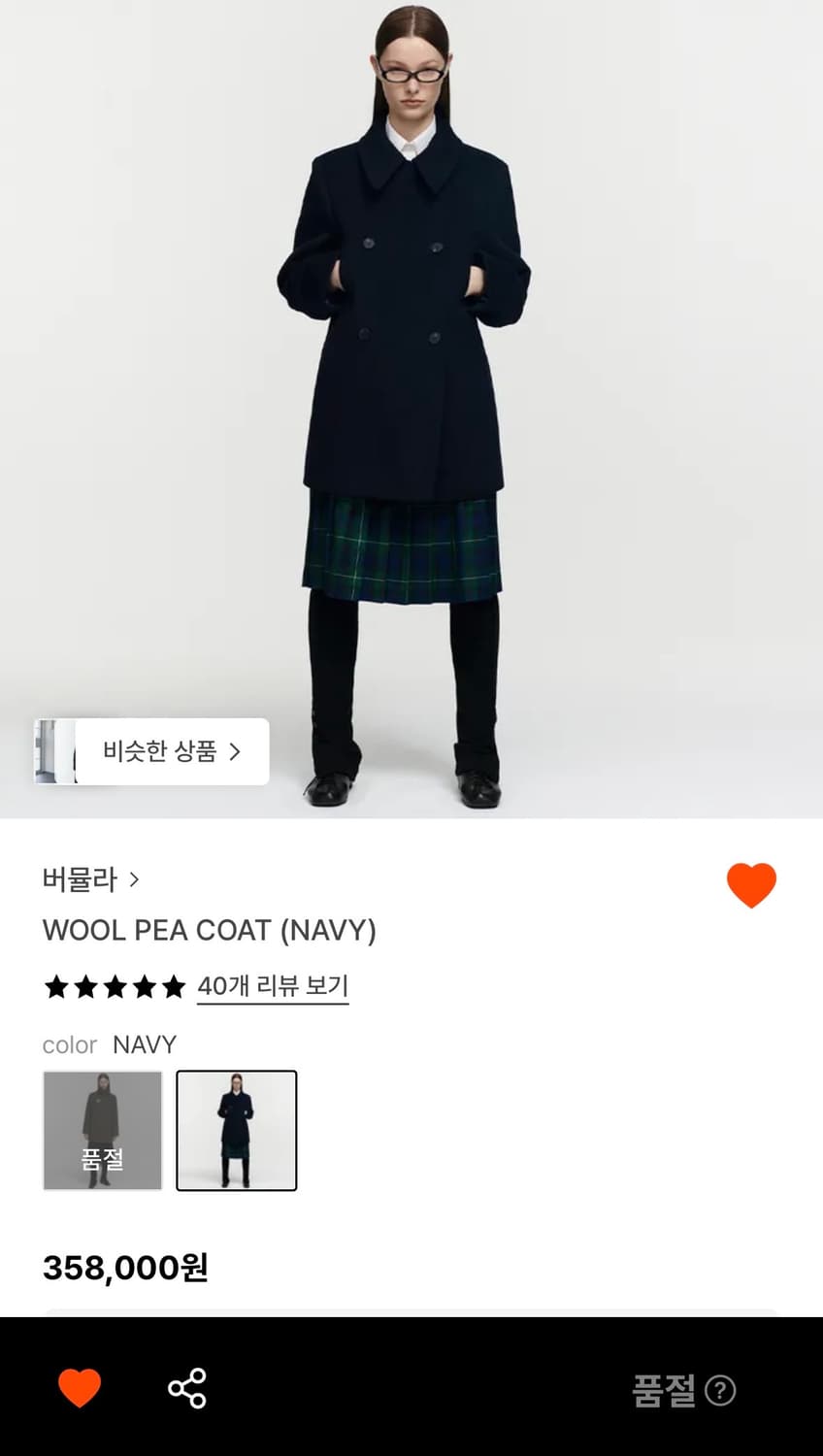Viewport: 823px width, 1456px height.
Task: Open the question mark help icon beside 품절
Action: [x=721, y=1391]
